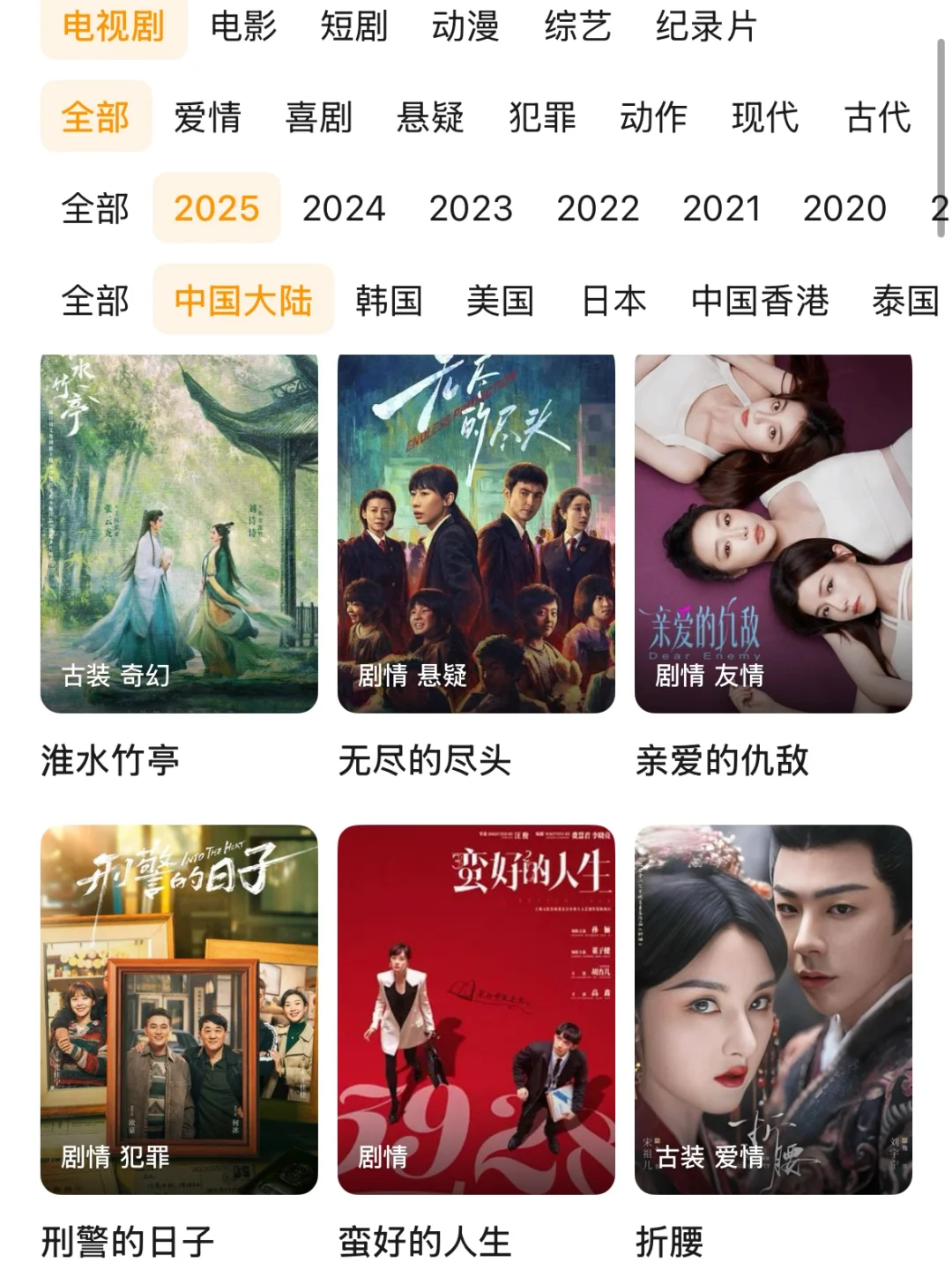
Task: Open the 短剧 tab
Action: tap(353, 26)
